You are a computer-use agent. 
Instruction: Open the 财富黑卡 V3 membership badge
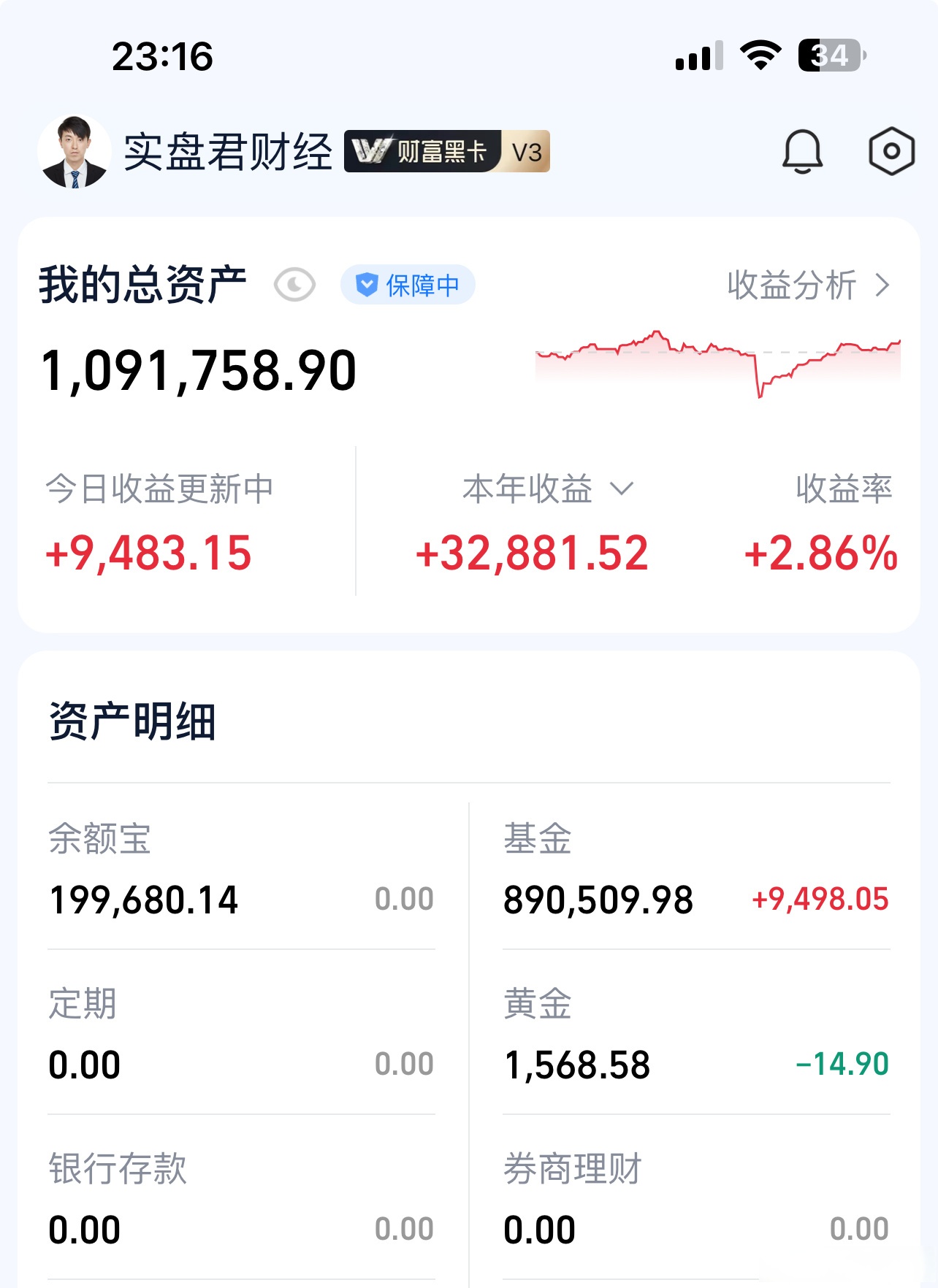tap(448, 153)
